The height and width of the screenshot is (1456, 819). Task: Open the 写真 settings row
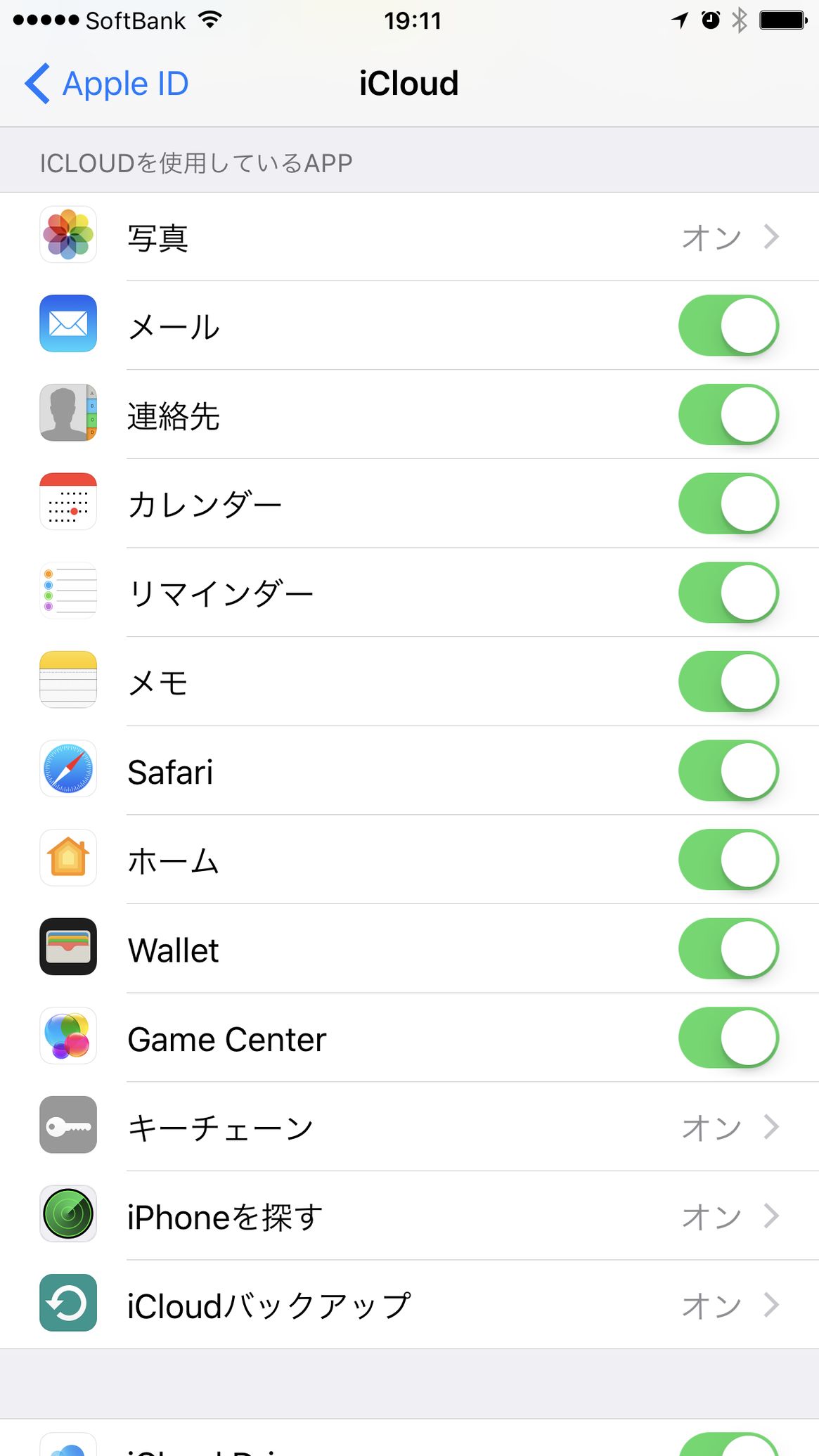(409, 237)
